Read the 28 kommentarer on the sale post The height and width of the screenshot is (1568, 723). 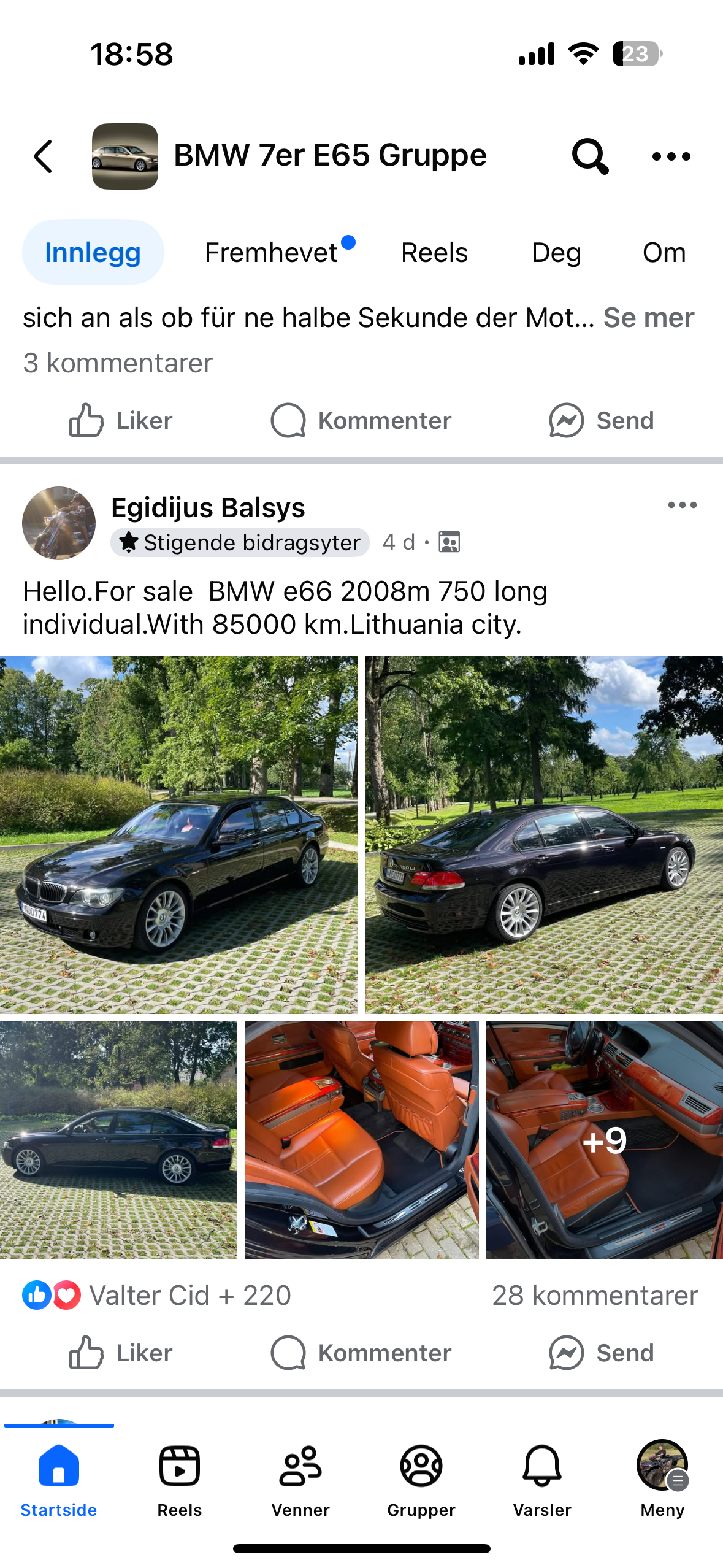click(x=595, y=1295)
